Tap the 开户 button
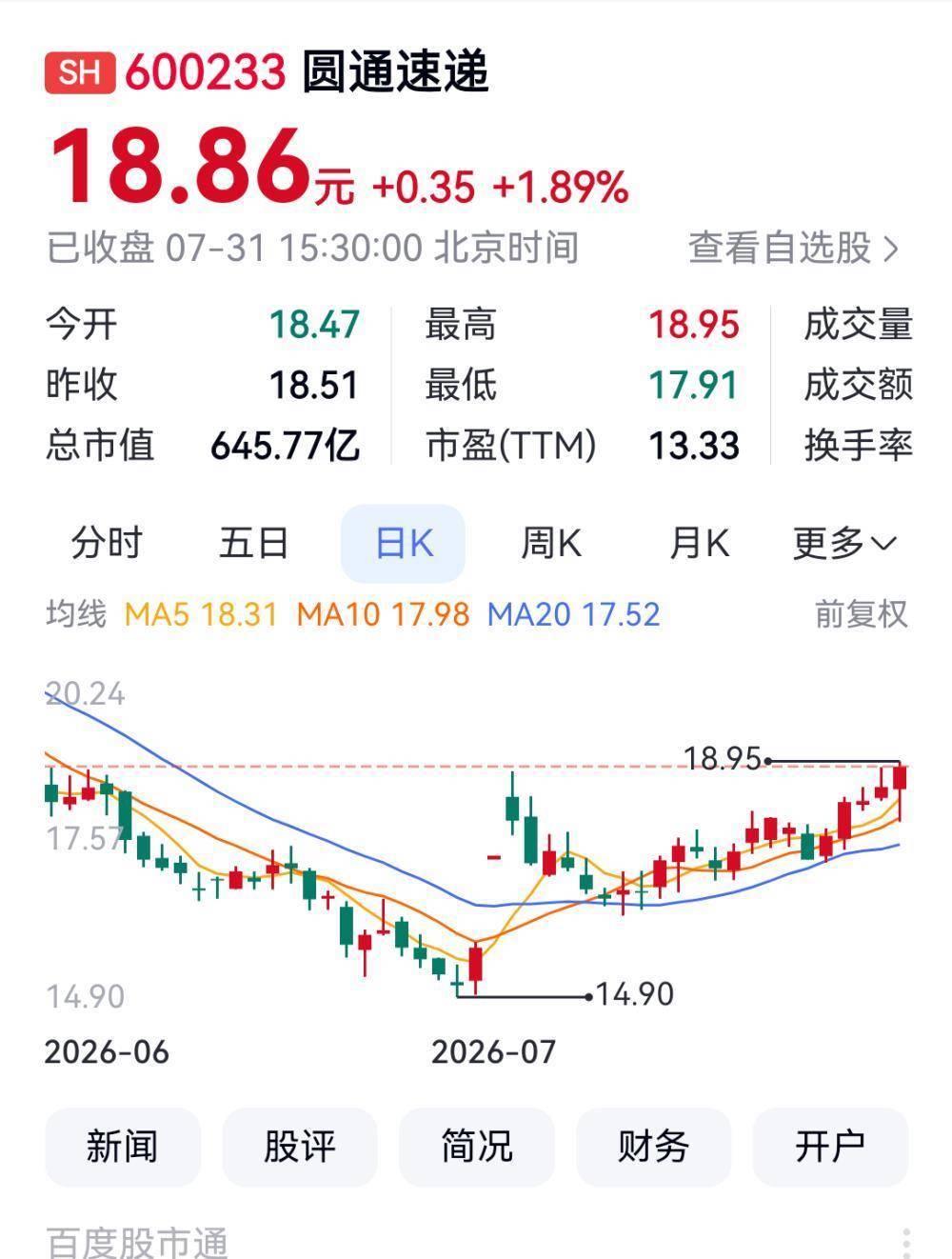The image size is (952, 1259). (x=830, y=1147)
